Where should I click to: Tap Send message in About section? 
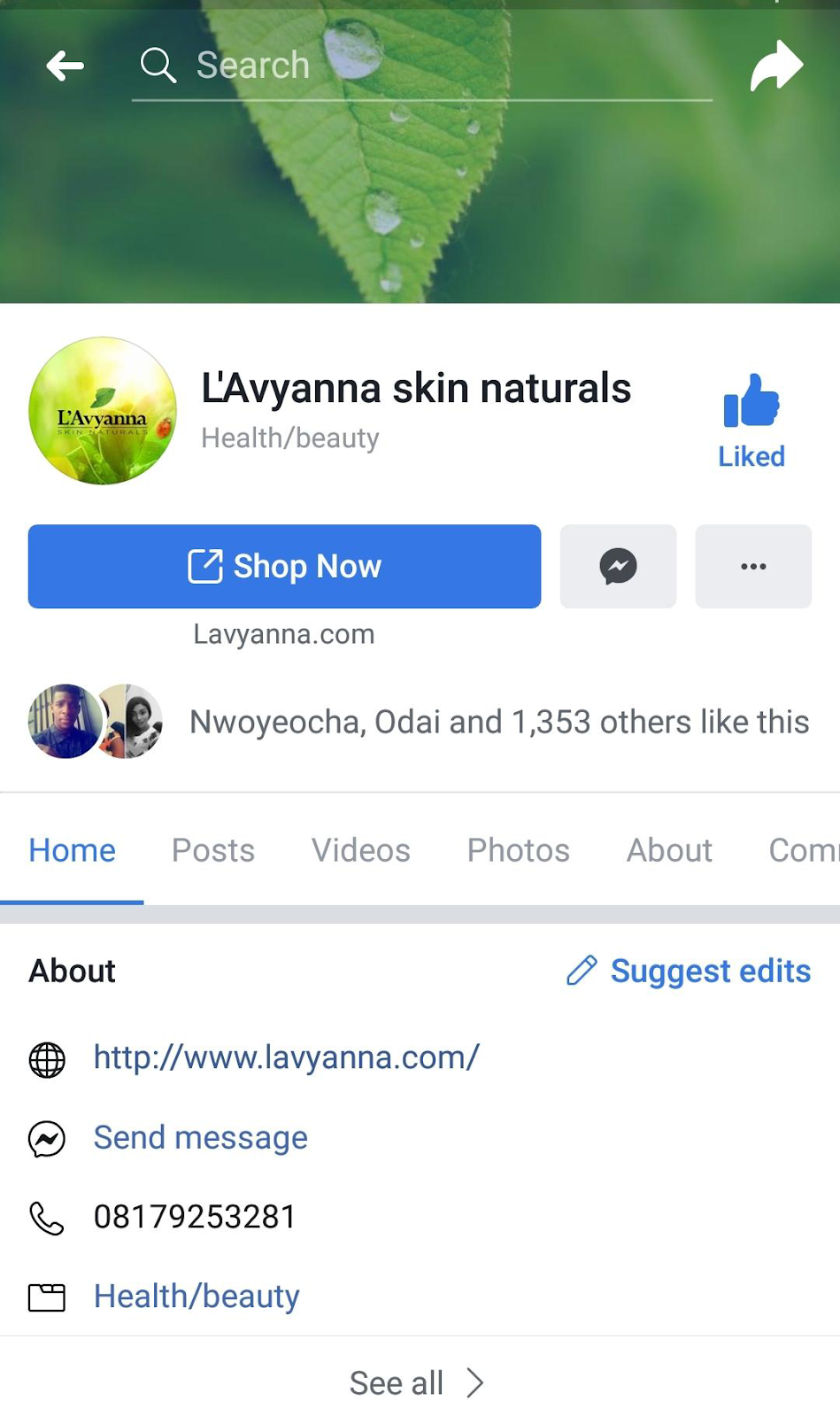point(201,1137)
